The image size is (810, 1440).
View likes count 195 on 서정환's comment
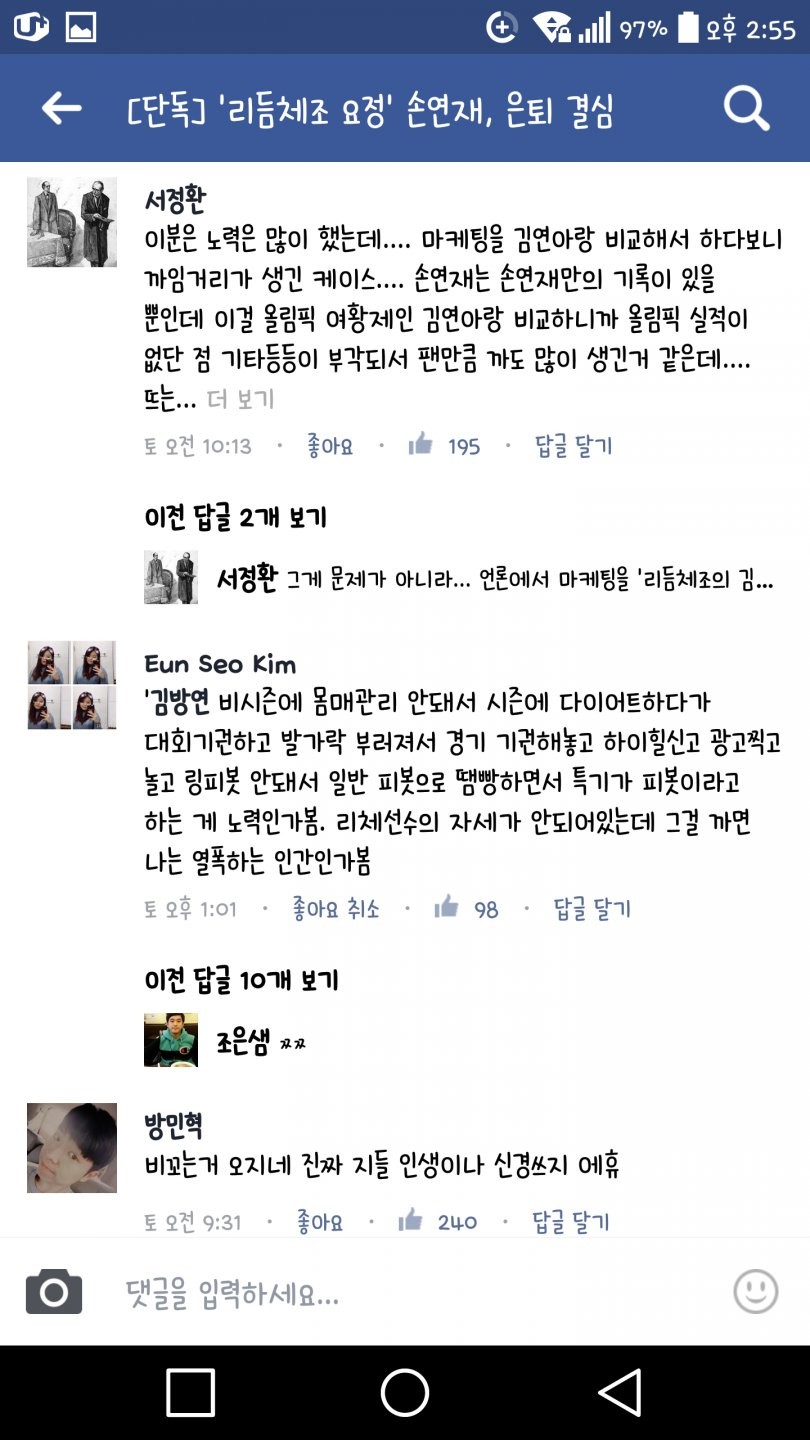(445, 446)
